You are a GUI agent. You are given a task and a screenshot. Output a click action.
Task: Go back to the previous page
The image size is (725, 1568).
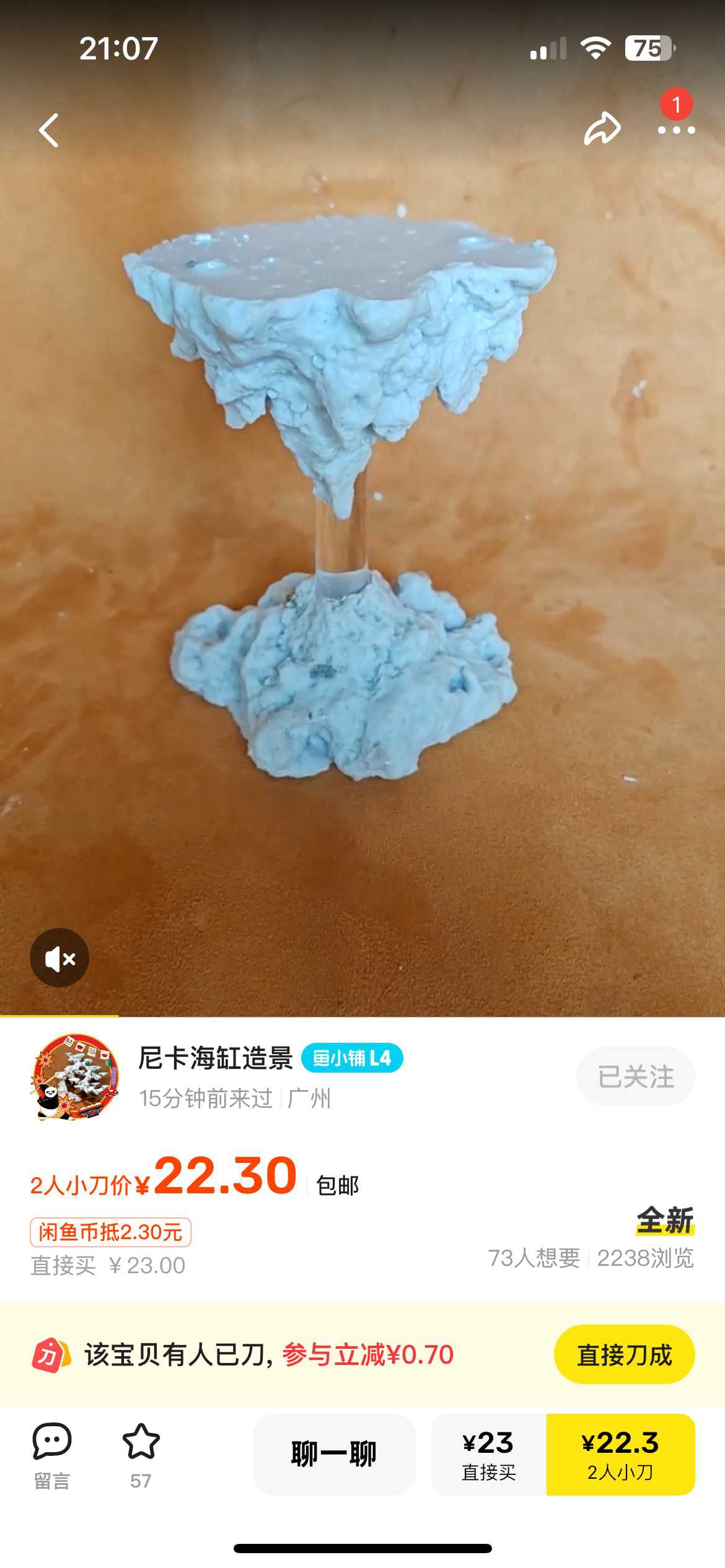[x=48, y=130]
